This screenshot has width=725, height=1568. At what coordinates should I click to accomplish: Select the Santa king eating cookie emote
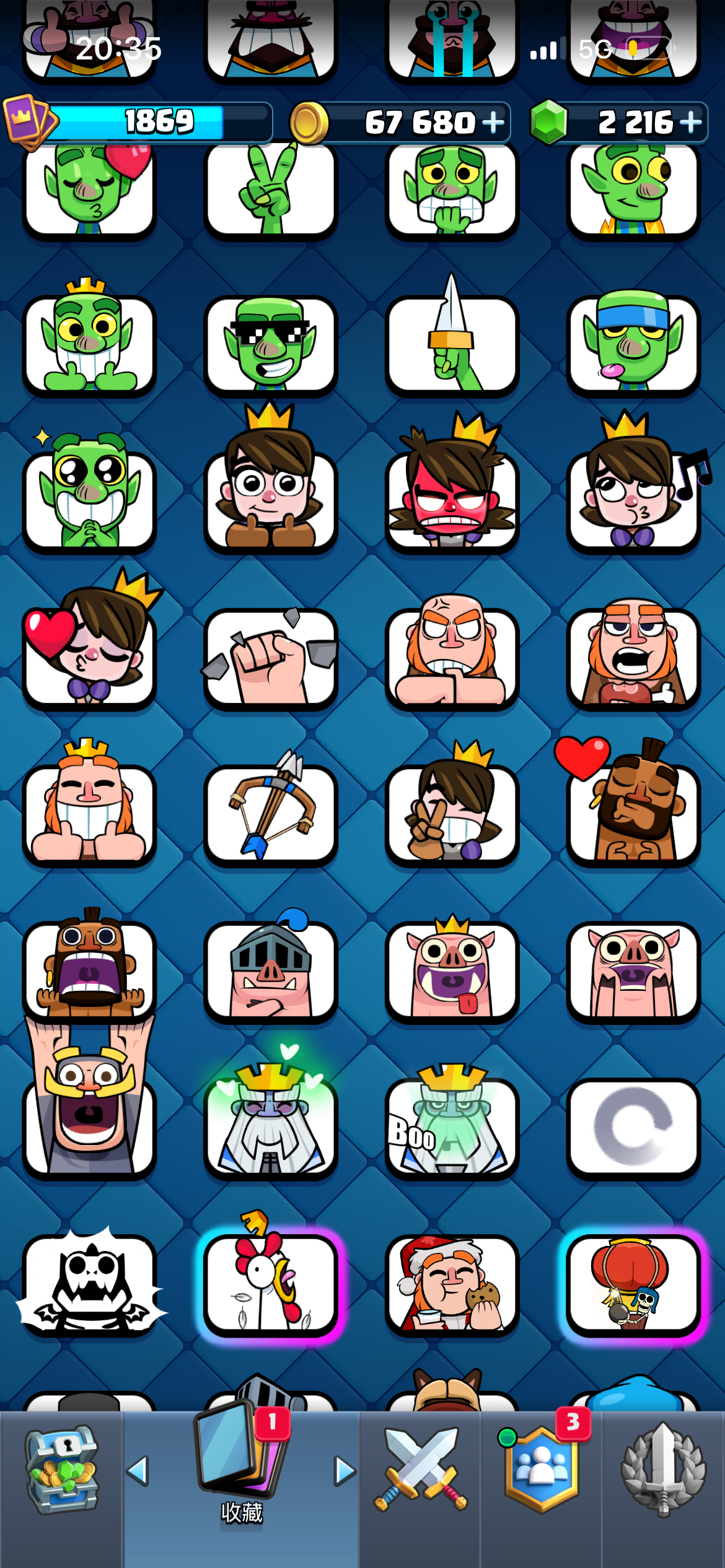pyautogui.click(x=452, y=1284)
